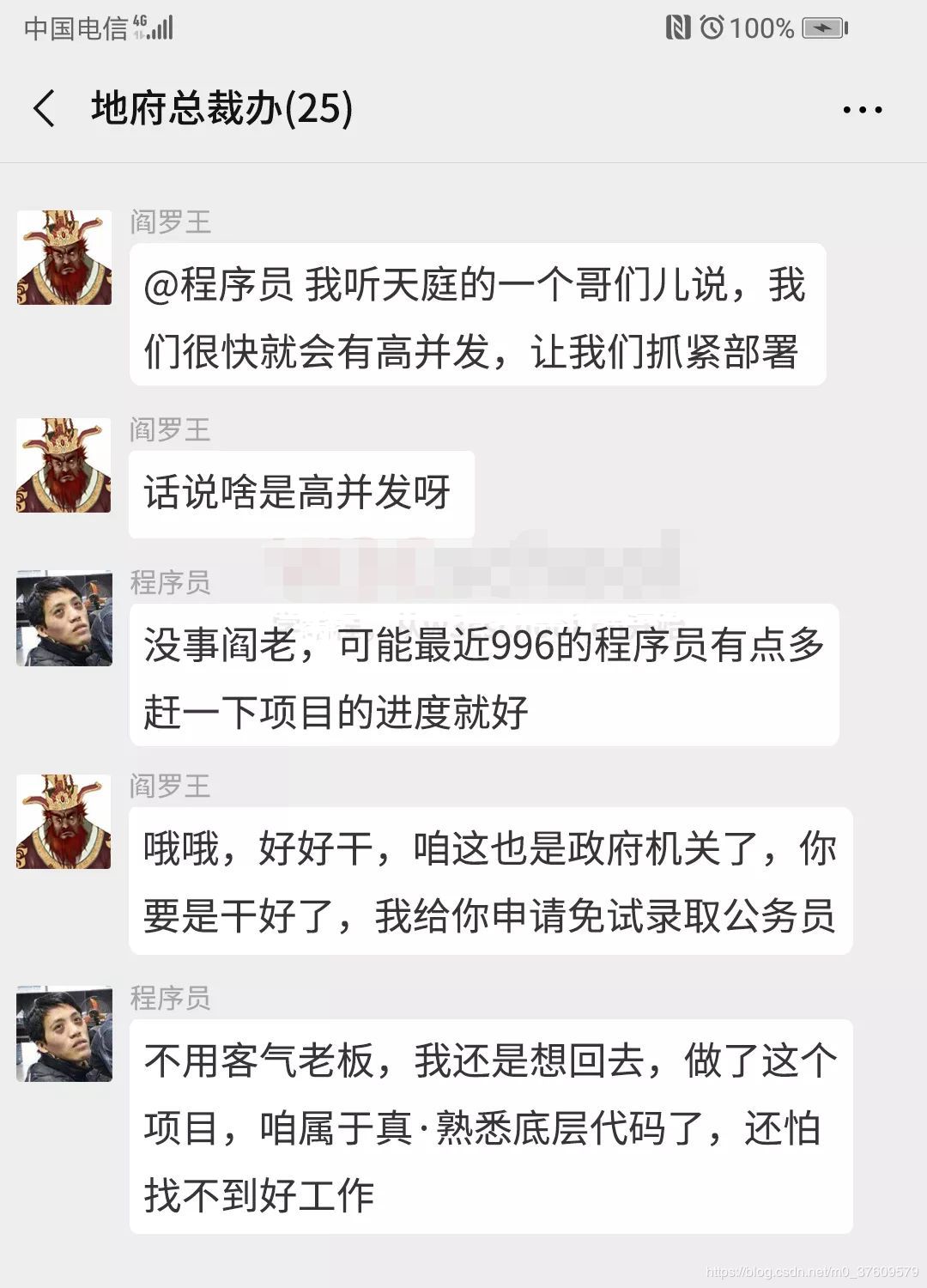The width and height of the screenshot is (927, 1288).
Task: Open 程序员's avatar beside the 不用客气老板 message
Action: click(64, 1034)
